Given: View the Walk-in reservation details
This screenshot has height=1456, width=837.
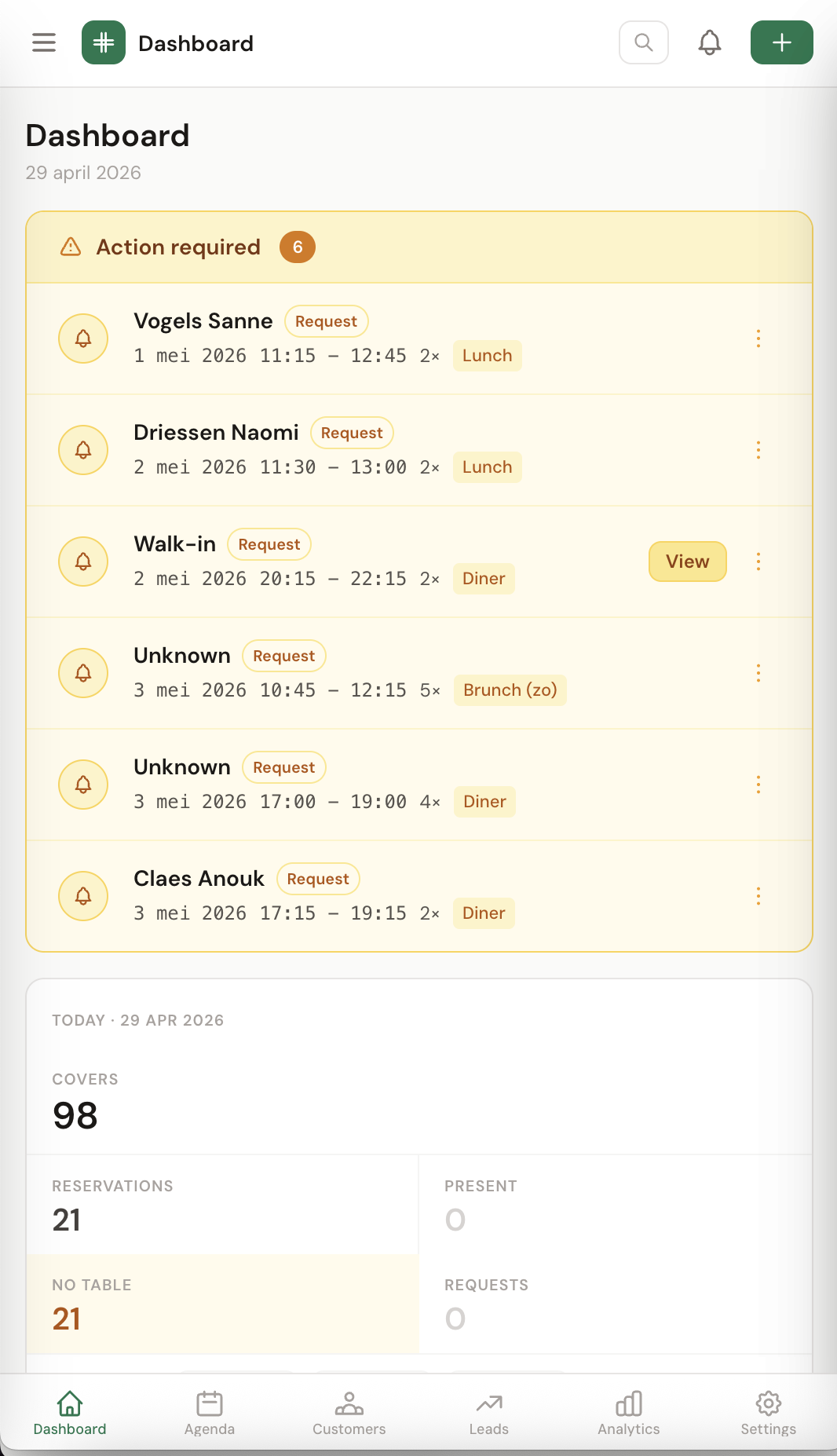Looking at the screenshot, I should click(x=687, y=561).
